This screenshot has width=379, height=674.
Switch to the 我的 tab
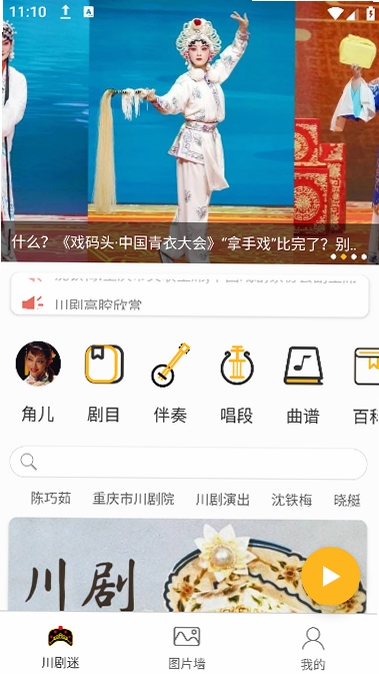313,648
